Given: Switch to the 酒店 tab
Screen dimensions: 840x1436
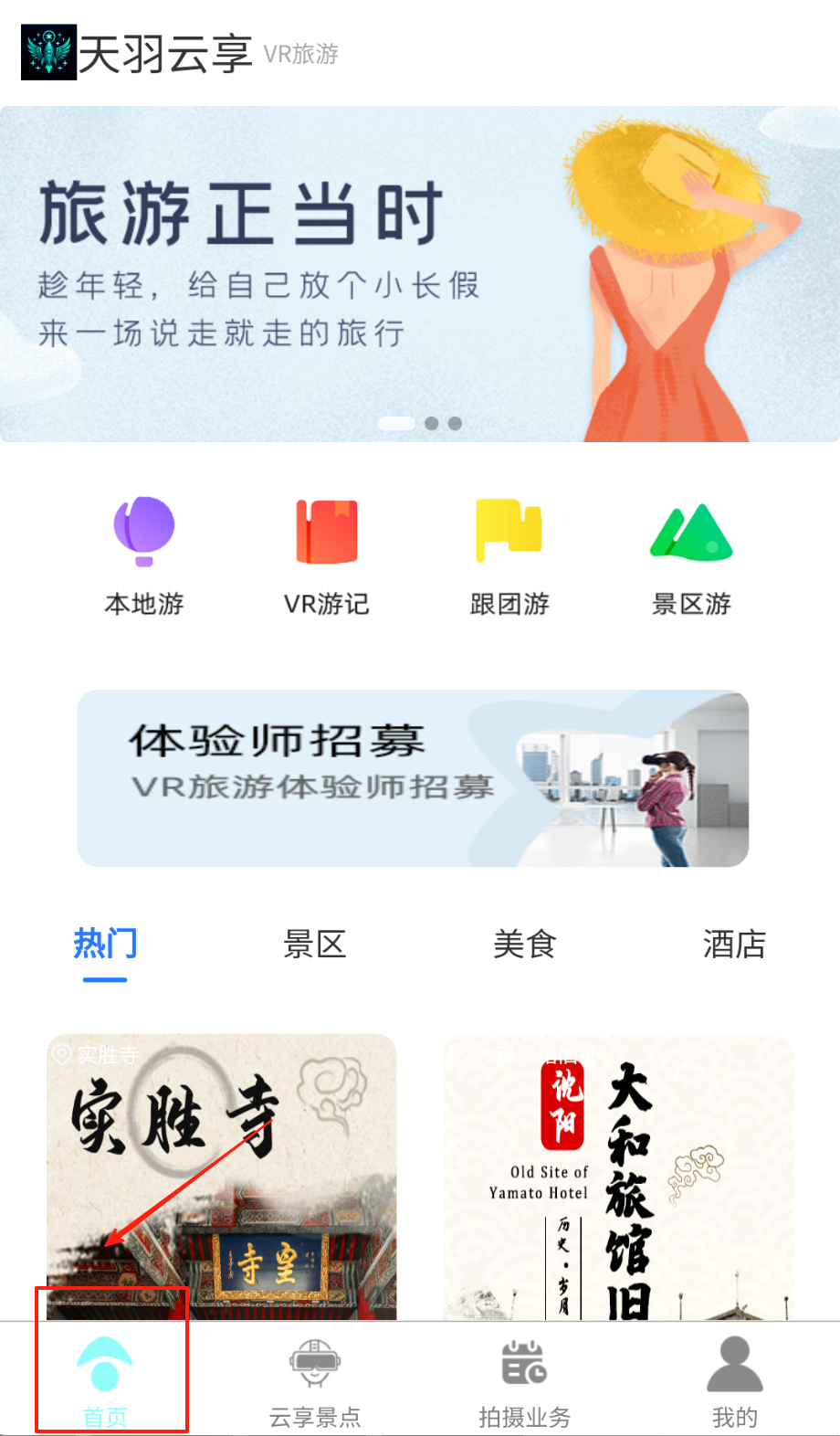Looking at the screenshot, I should click(x=734, y=945).
